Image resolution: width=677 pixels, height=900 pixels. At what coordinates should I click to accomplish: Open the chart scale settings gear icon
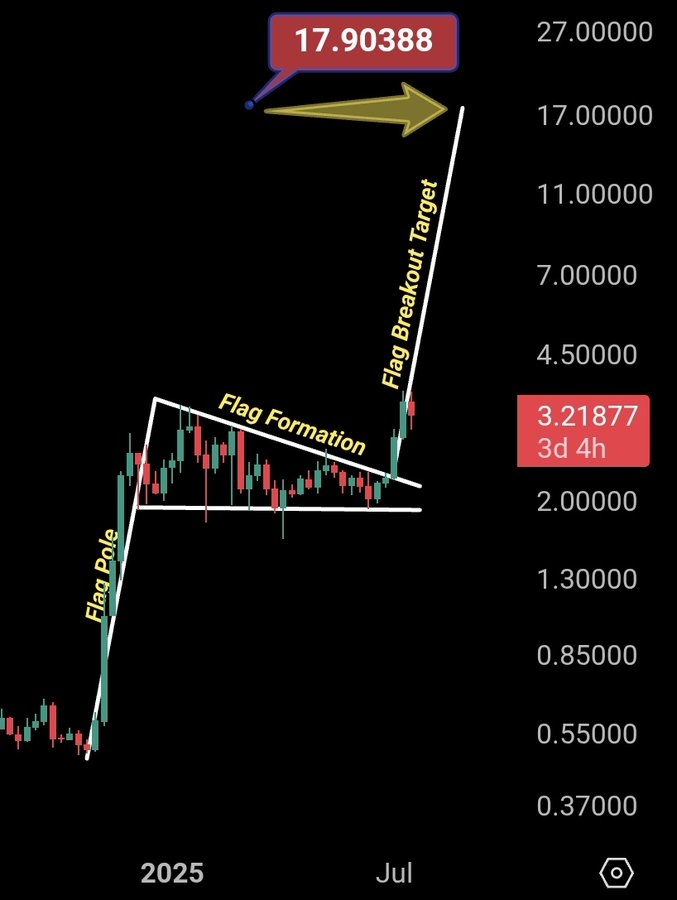(616, 873)
